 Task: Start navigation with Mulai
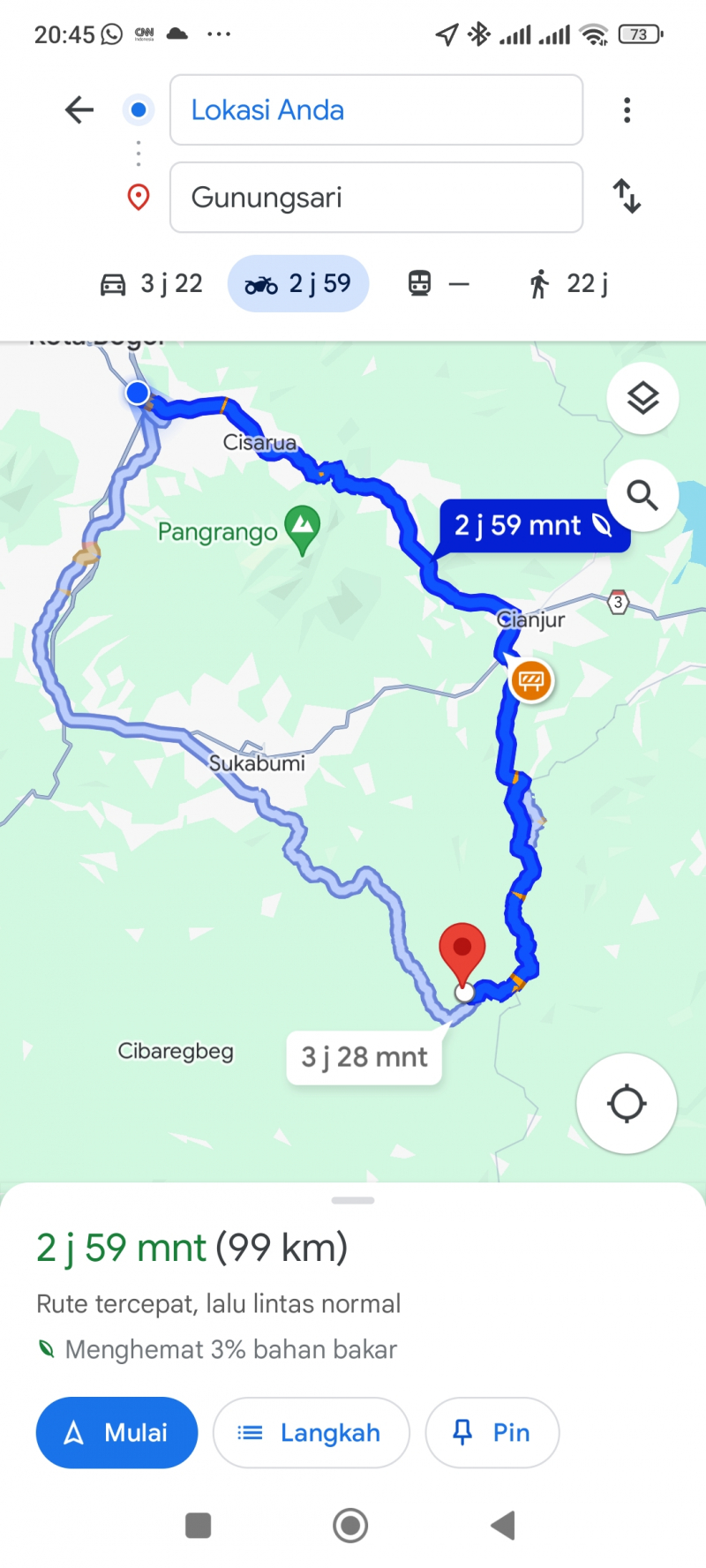click(116, 1432)
